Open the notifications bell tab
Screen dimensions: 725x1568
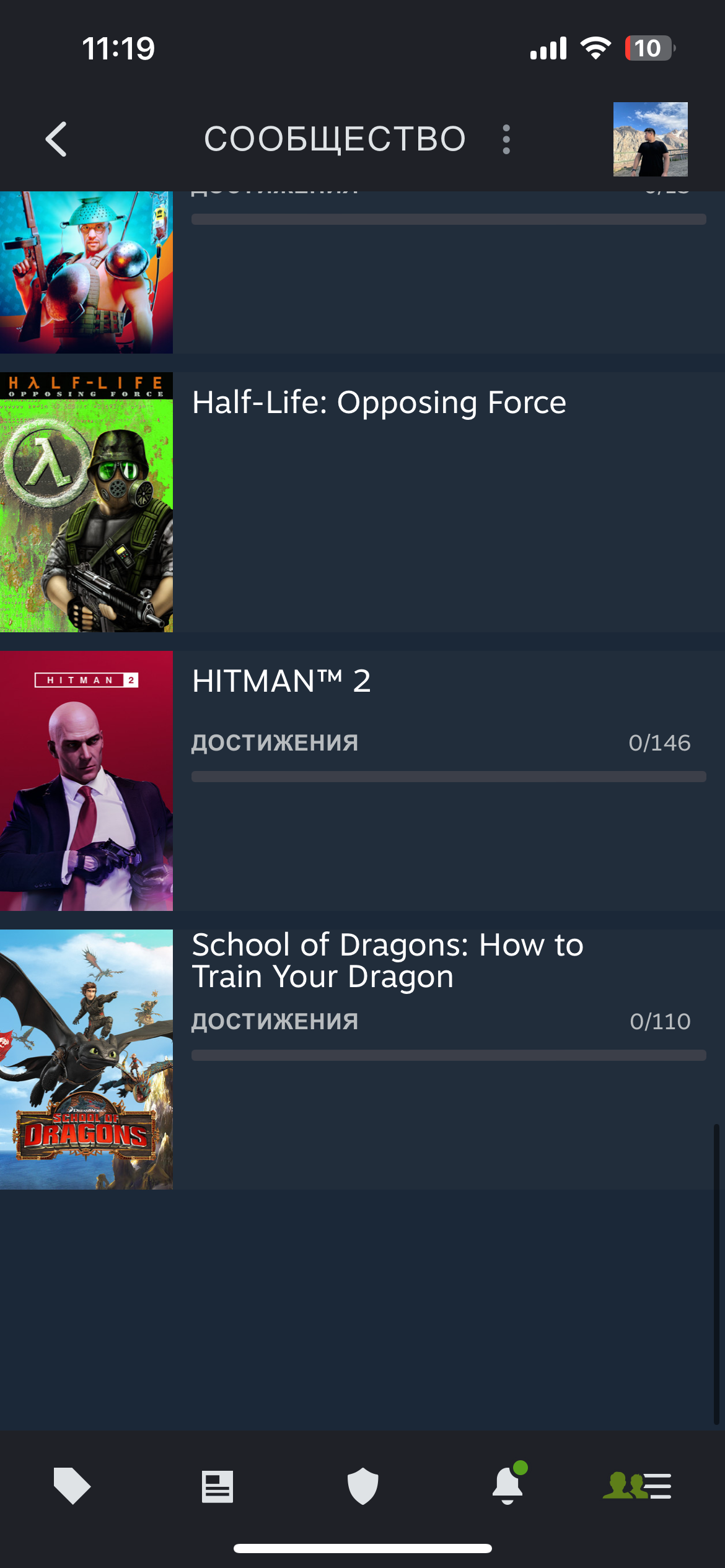[x=507, y=1486]
